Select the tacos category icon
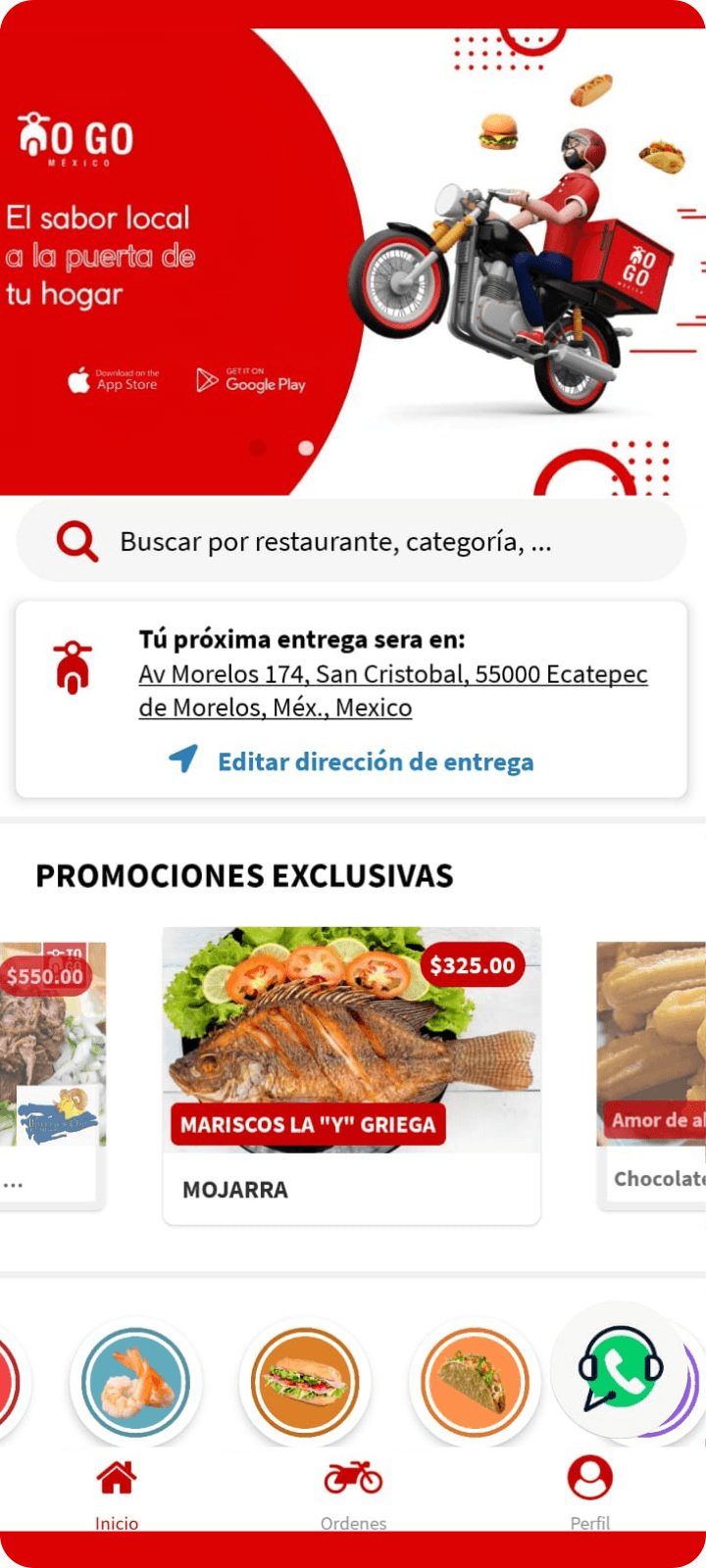 point(475,1382)
